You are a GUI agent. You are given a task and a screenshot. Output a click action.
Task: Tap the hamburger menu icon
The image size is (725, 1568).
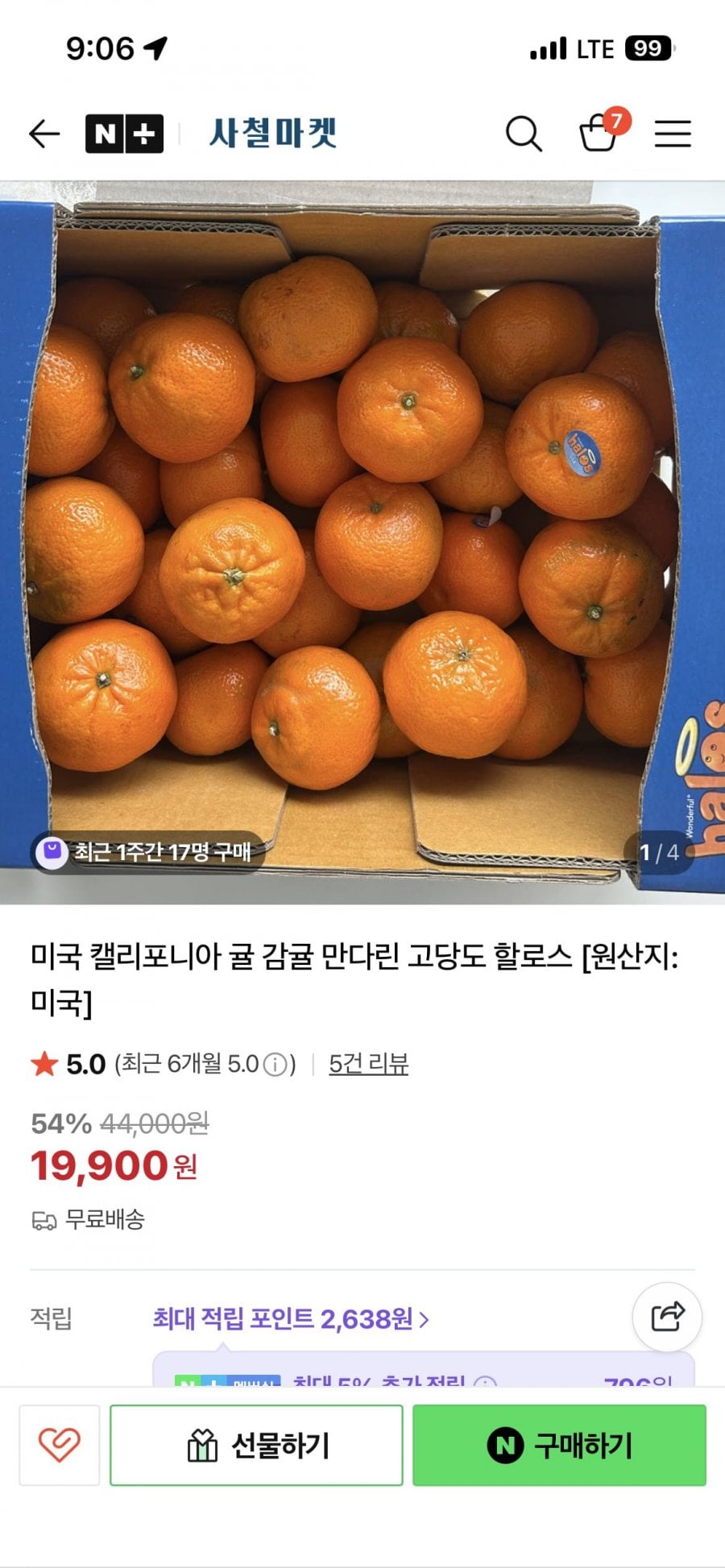click(x=673, y=134)
